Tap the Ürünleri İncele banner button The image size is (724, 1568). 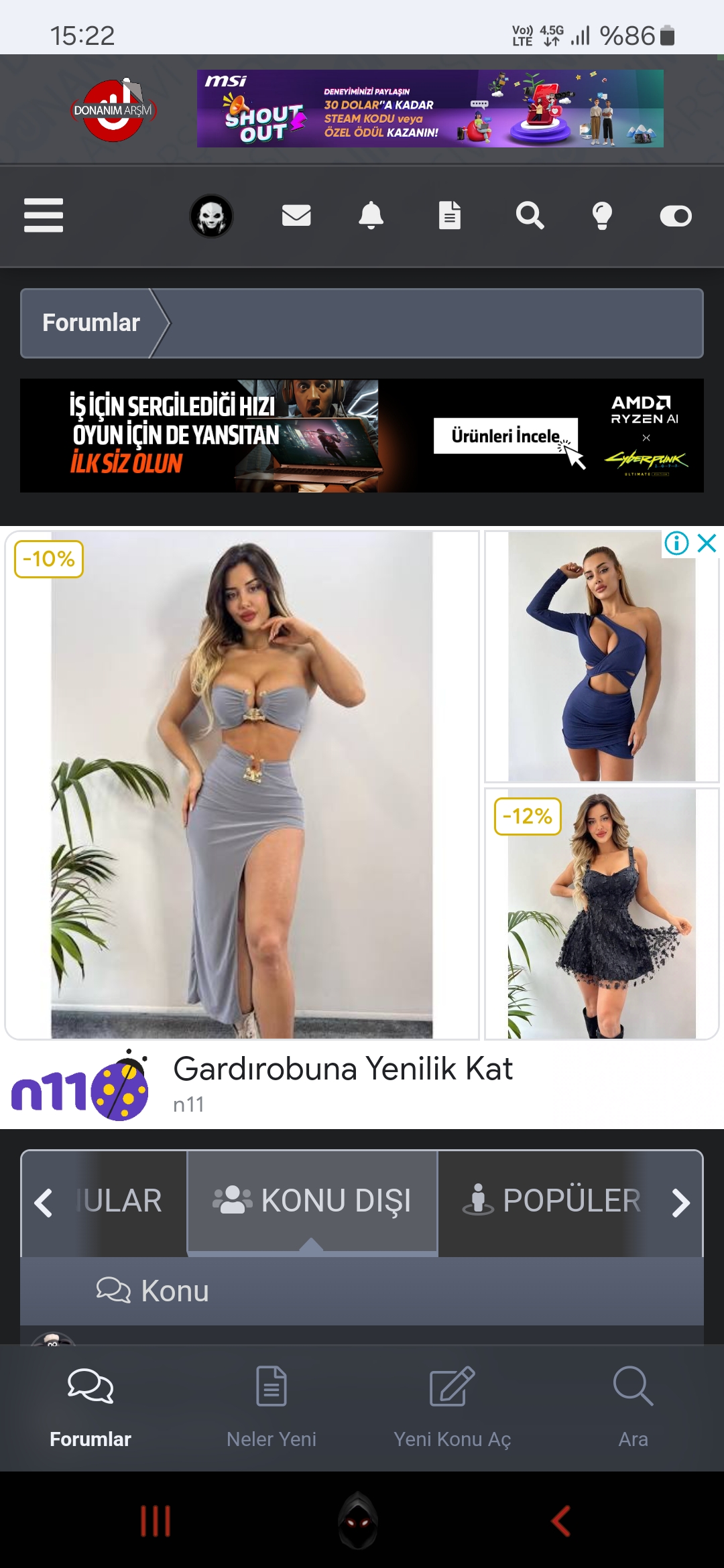click(506, 436)
